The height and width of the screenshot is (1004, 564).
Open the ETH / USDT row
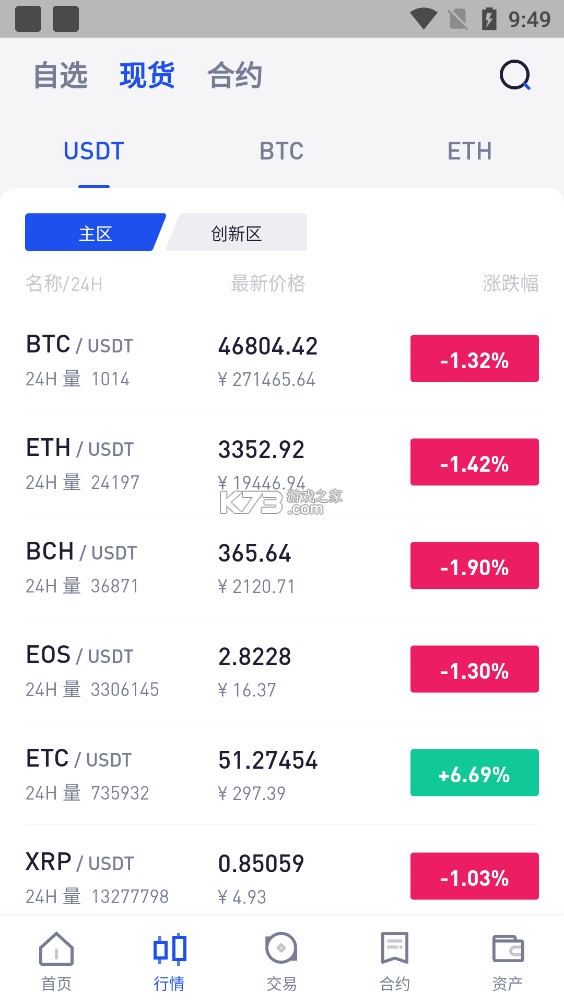(x=282, y=464)
